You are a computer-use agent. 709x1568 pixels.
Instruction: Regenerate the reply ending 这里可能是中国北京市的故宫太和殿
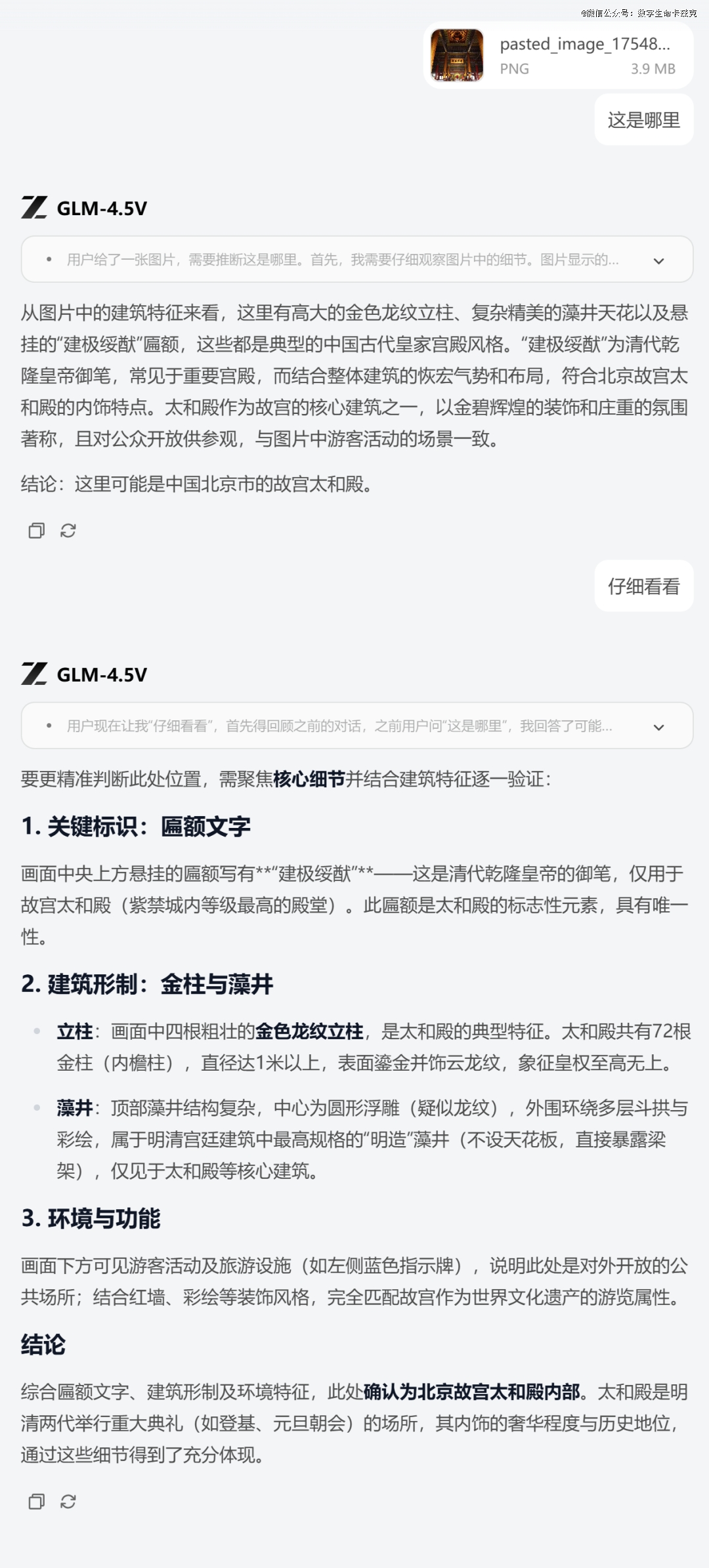tap(68, 531)
